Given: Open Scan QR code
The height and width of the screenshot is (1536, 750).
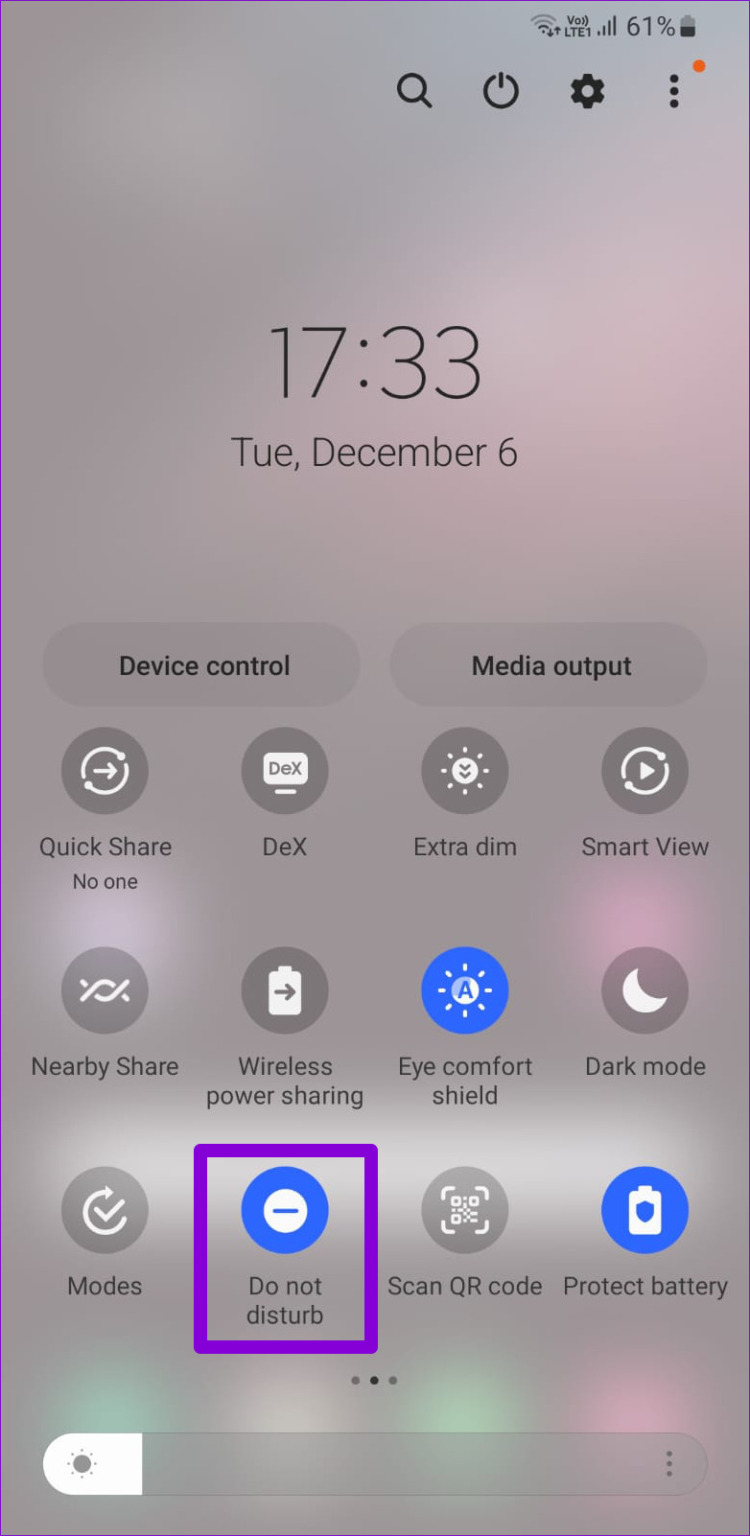Looking at the screenshot, I should (465, 1209).
